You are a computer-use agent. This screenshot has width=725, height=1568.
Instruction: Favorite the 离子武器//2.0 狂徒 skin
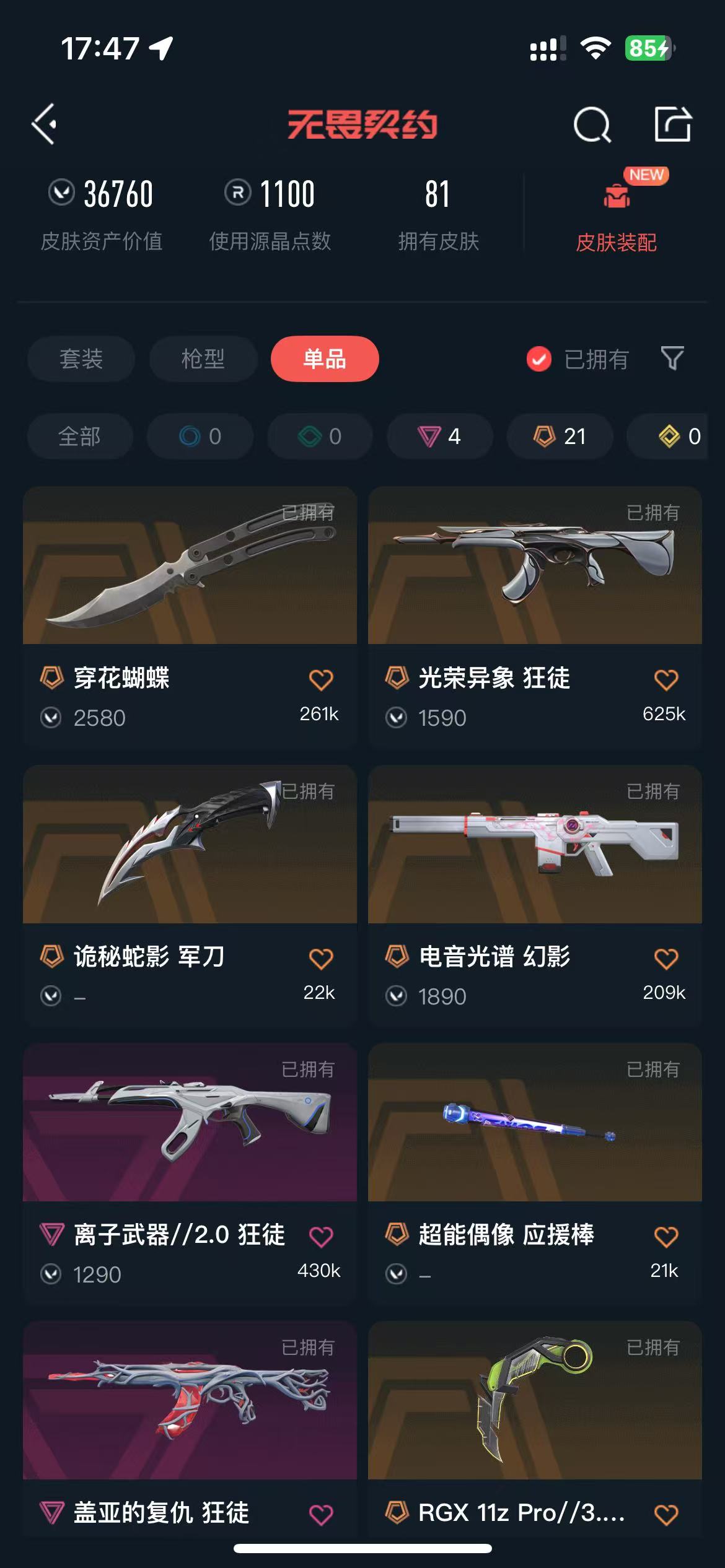coord(320,1237)
